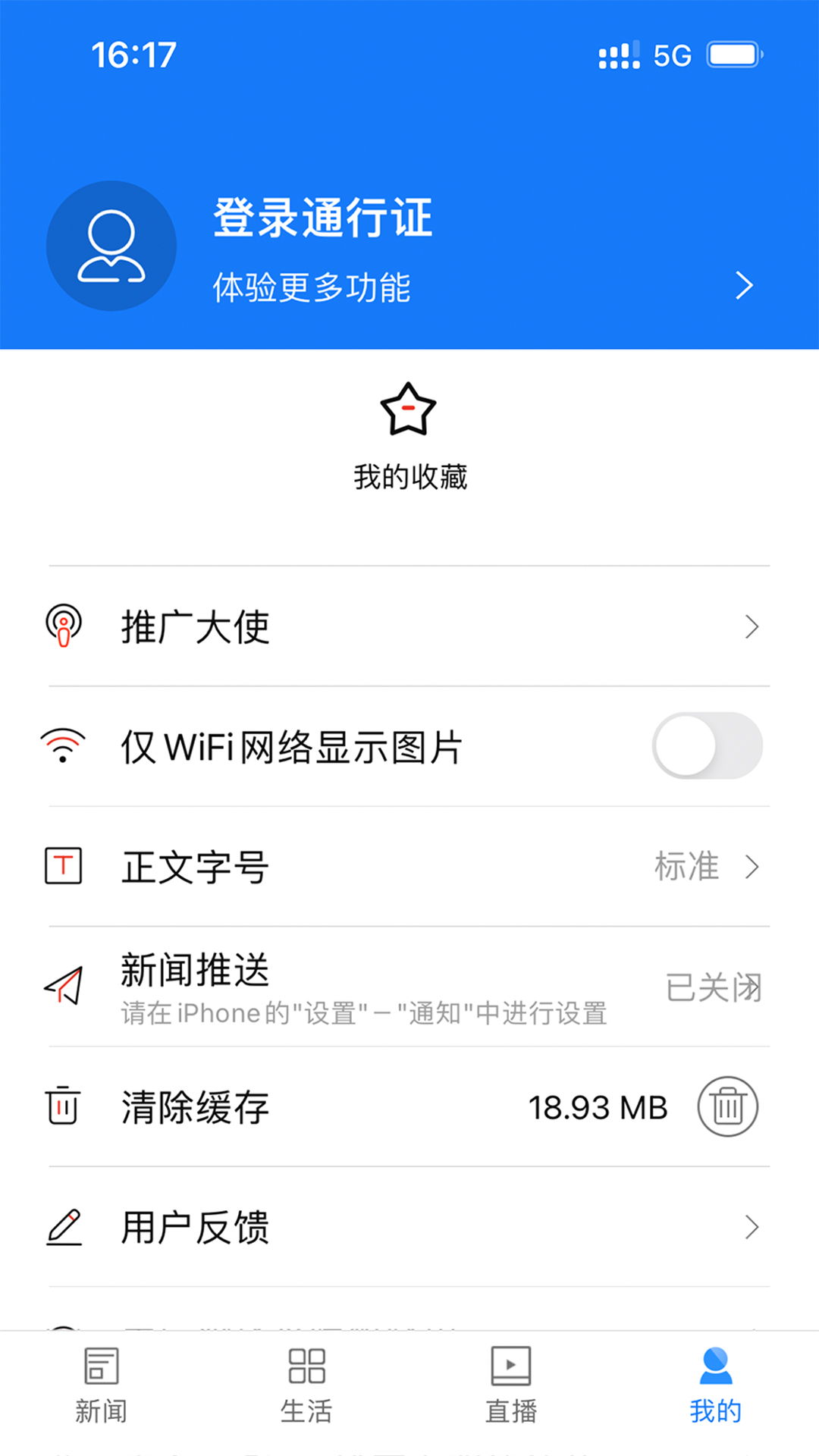Select the 推广大使 broadcast icon
819x1456 pixels.
click(x=64, y=625)
